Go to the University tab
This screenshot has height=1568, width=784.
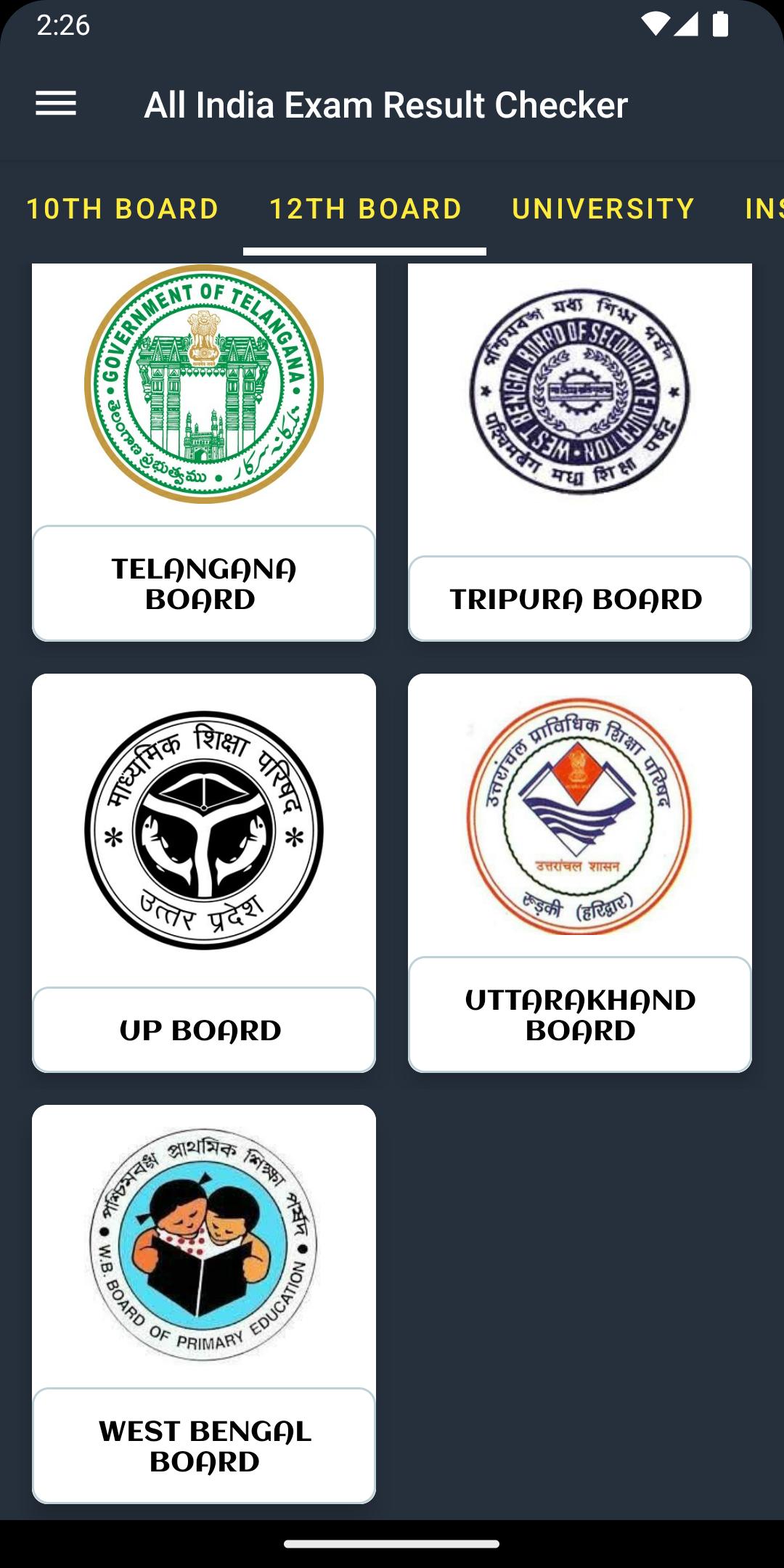point(603,209)
